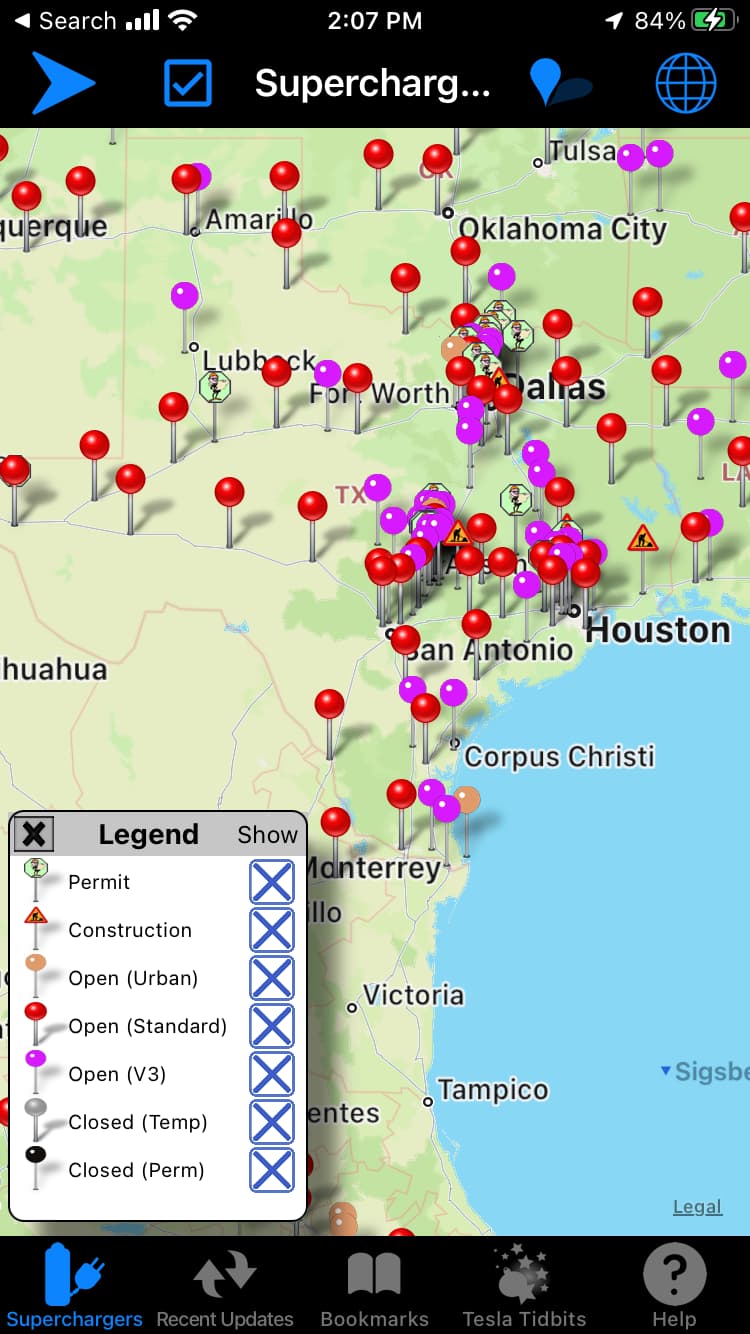Toggle the Construction show checkbox
The width and height of the screenshot is (750, 1334).
pos(272,930)
